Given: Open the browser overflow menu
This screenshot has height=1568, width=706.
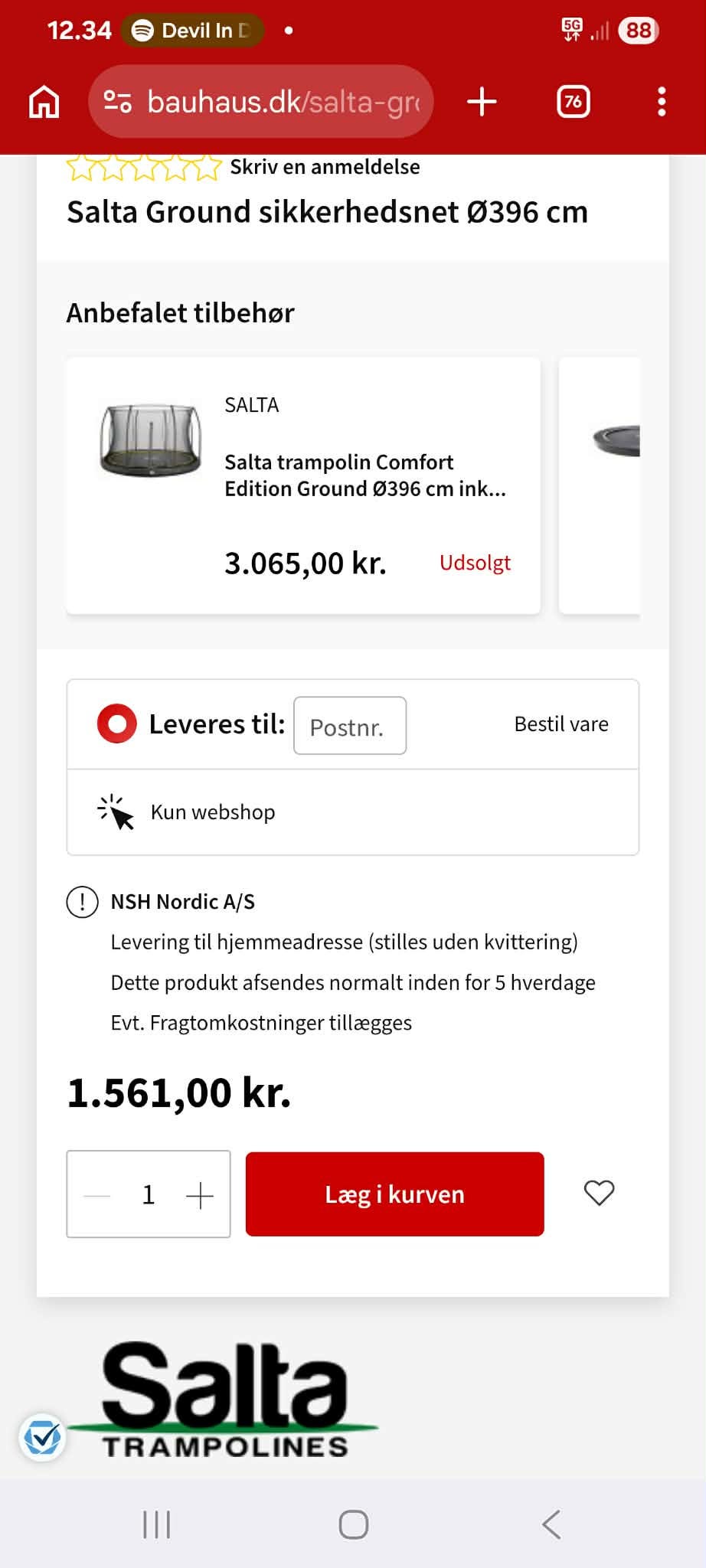Looking at the screenshot, I should click(x=662, y=100).
